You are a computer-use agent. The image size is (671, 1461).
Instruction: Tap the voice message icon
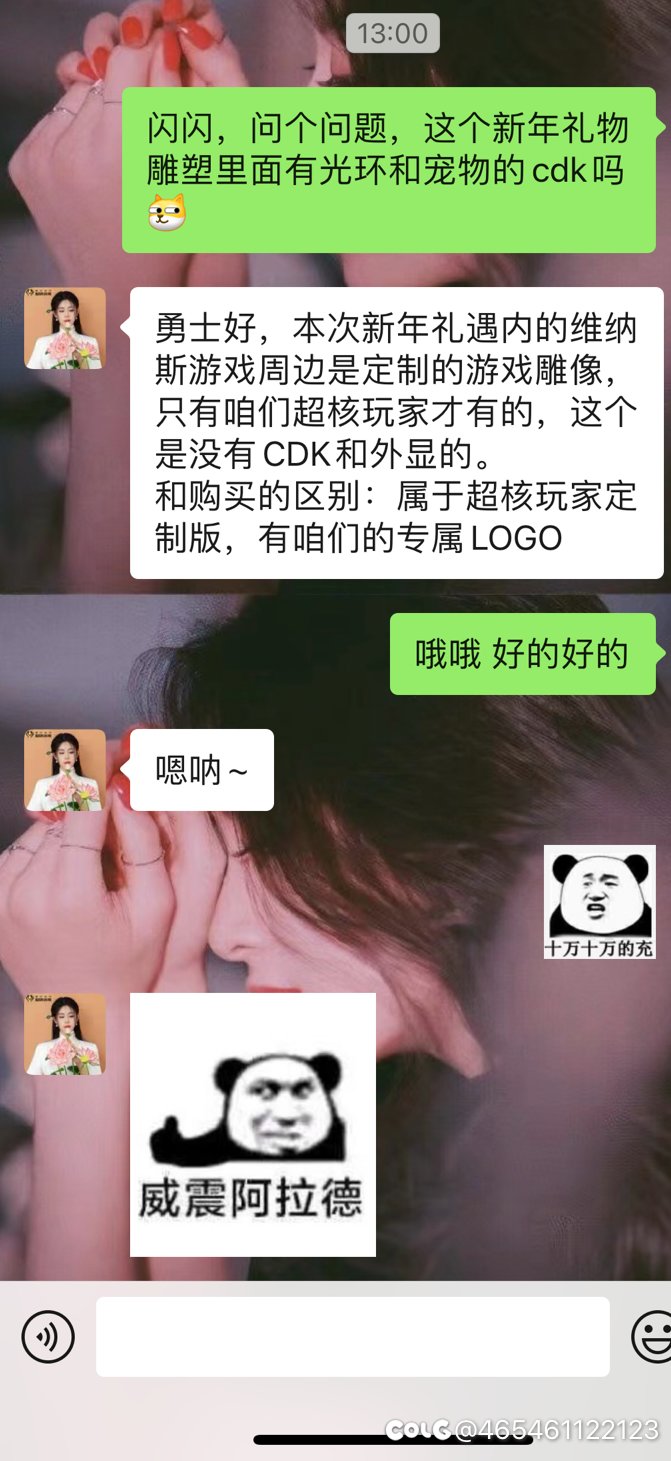pos(48,1336)
